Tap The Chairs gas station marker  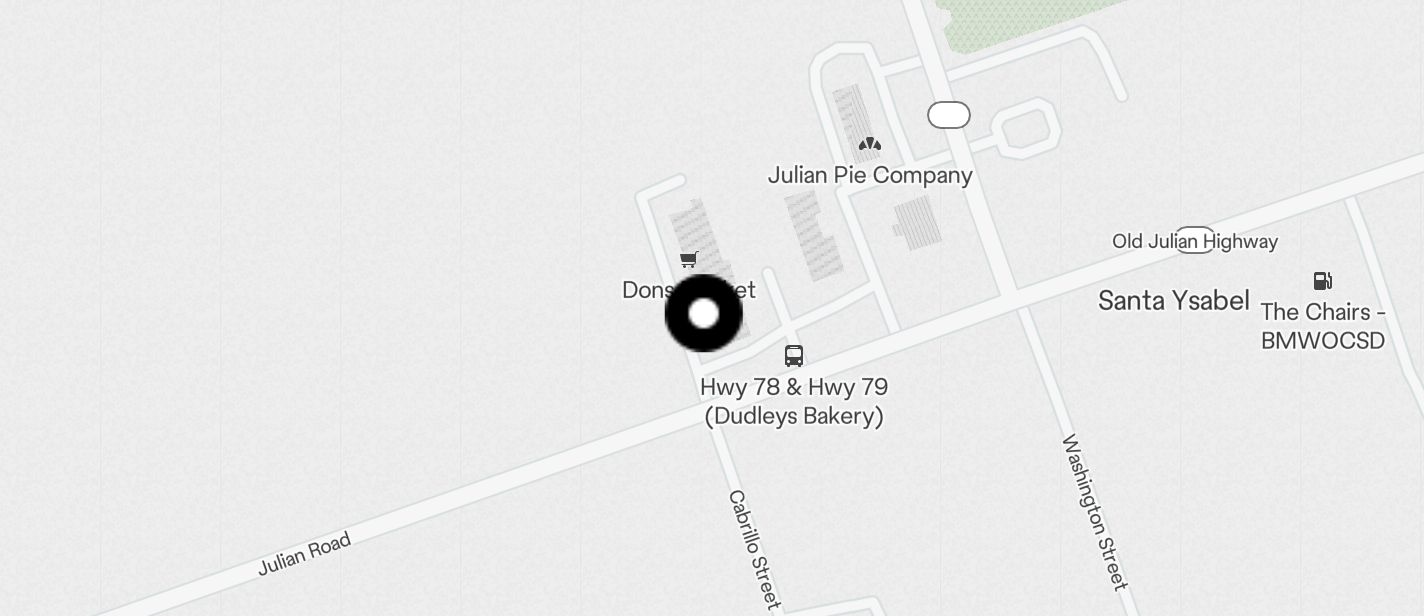click(x=1322, y=281)
